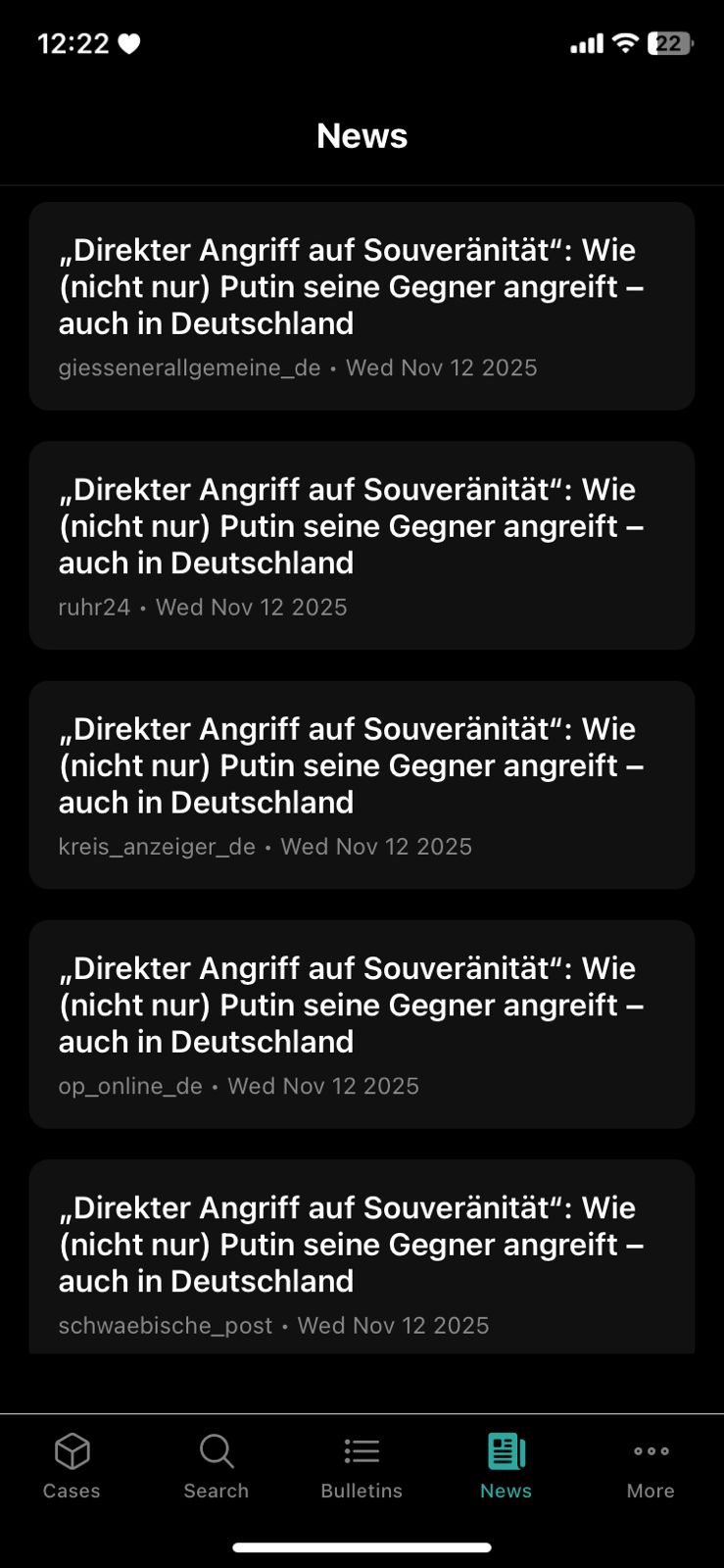Tap the Wi-Fi status icon
The image size is (724, 1568).
click(625, 42)
